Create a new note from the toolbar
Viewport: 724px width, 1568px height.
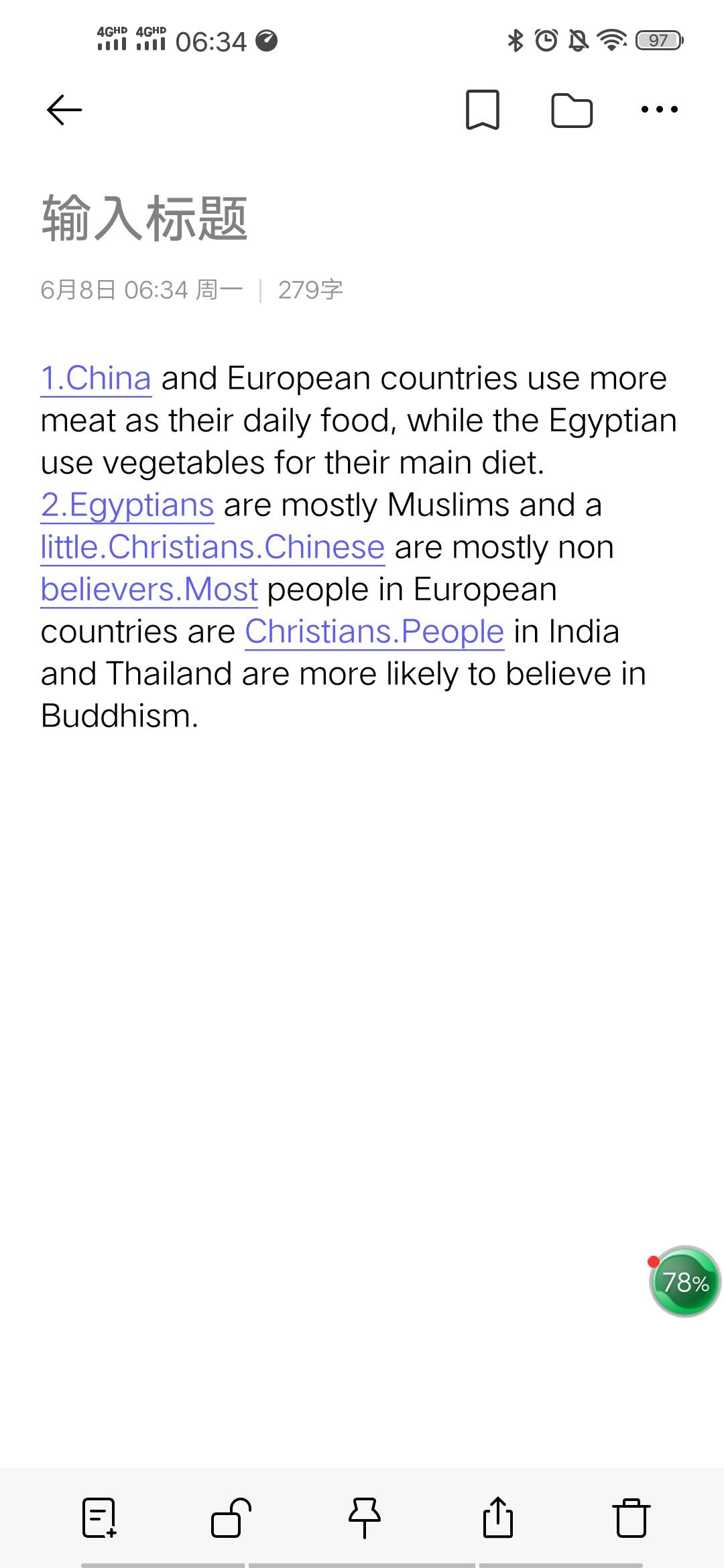coord(99,1517)
